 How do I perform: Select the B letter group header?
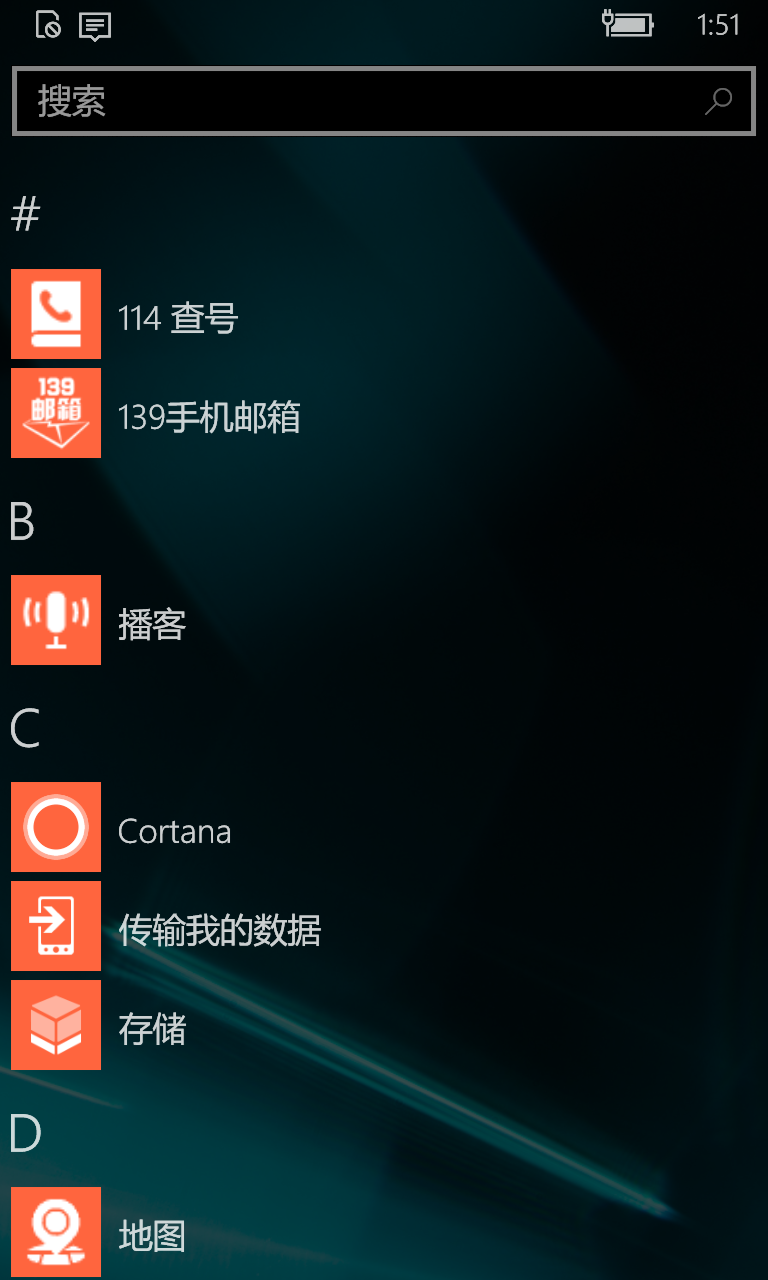[22, 522]
